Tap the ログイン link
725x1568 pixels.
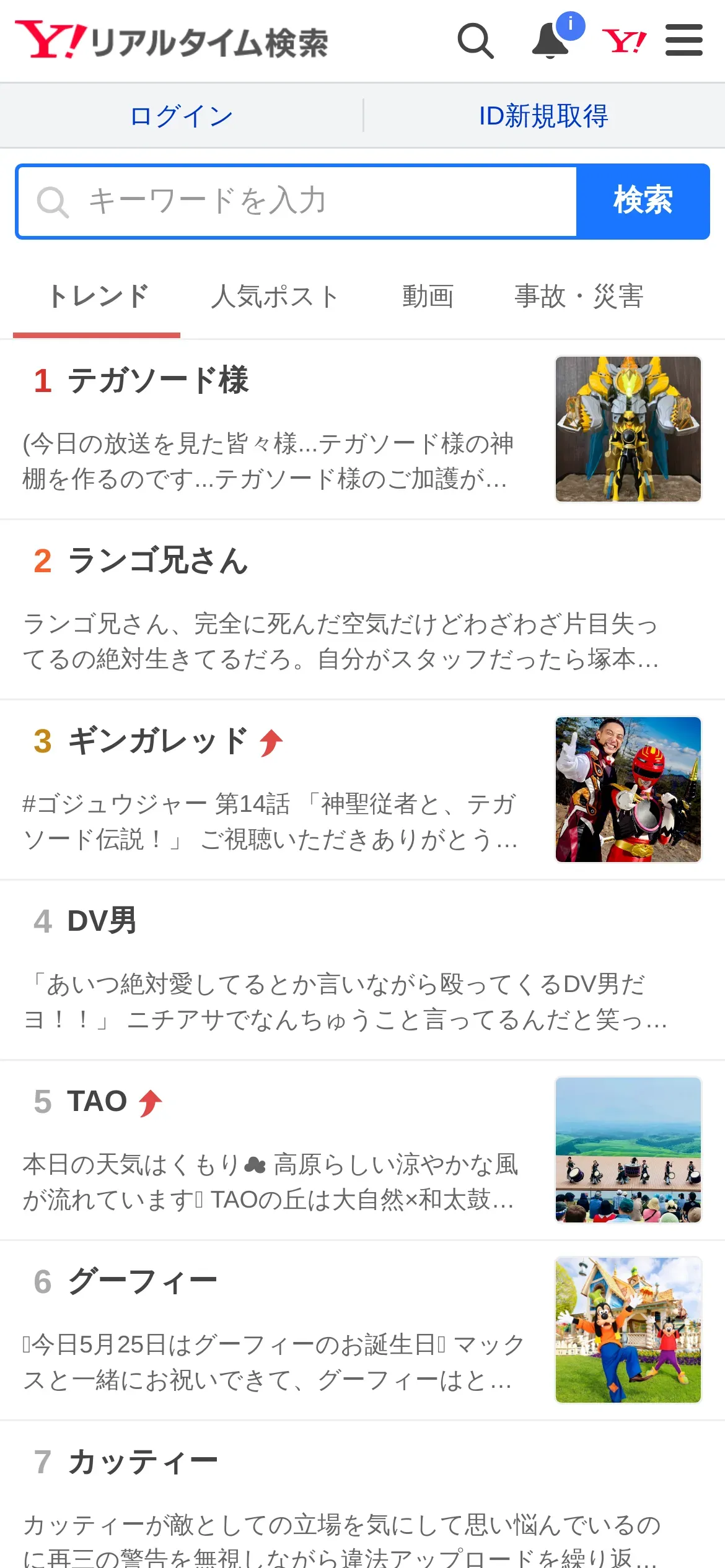pyautogui.click(x=182, y=116)
